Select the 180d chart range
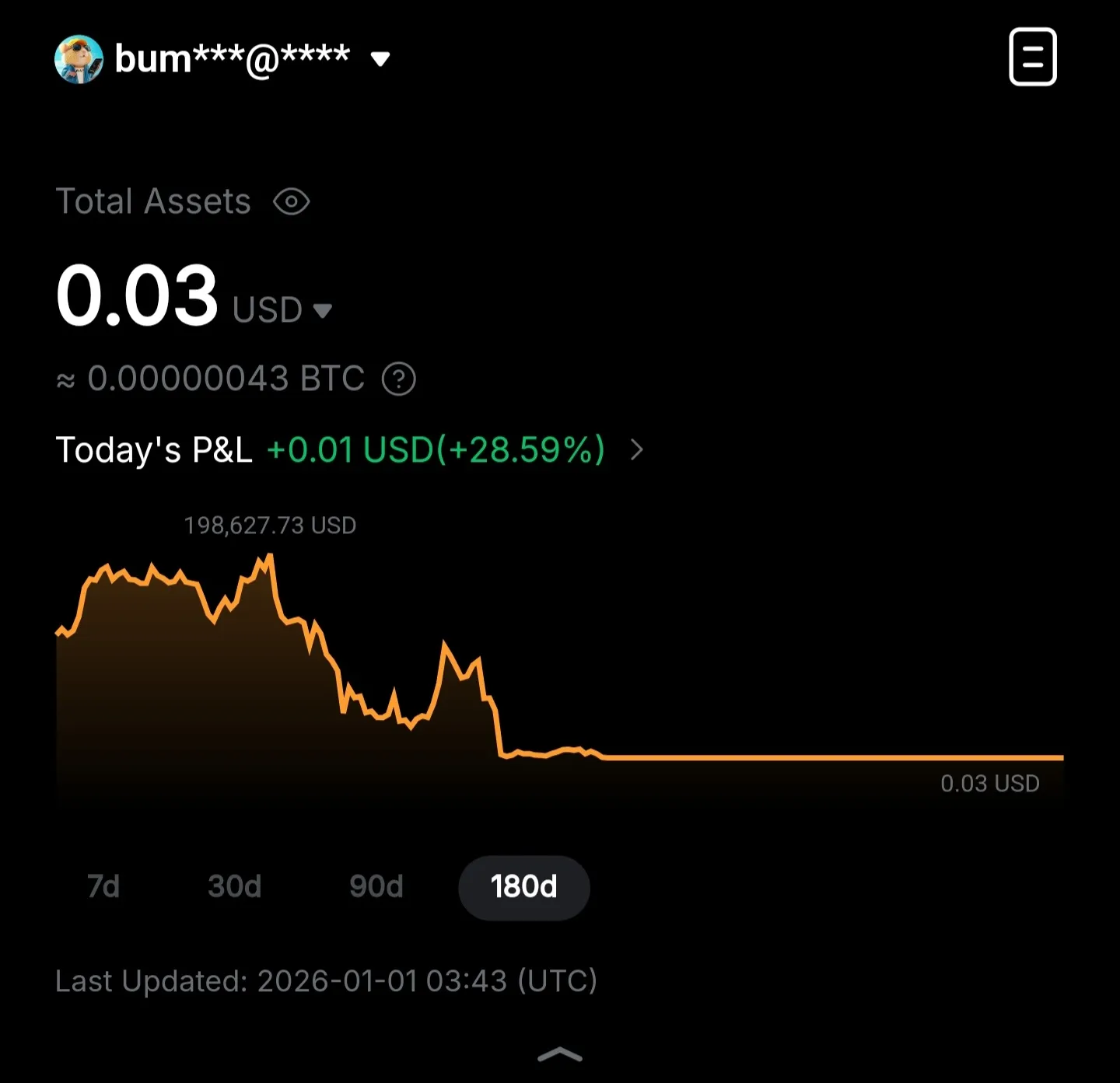The width and height of the screenshot is (1120, 1083). pyautogui.click(x=523, y=887)
